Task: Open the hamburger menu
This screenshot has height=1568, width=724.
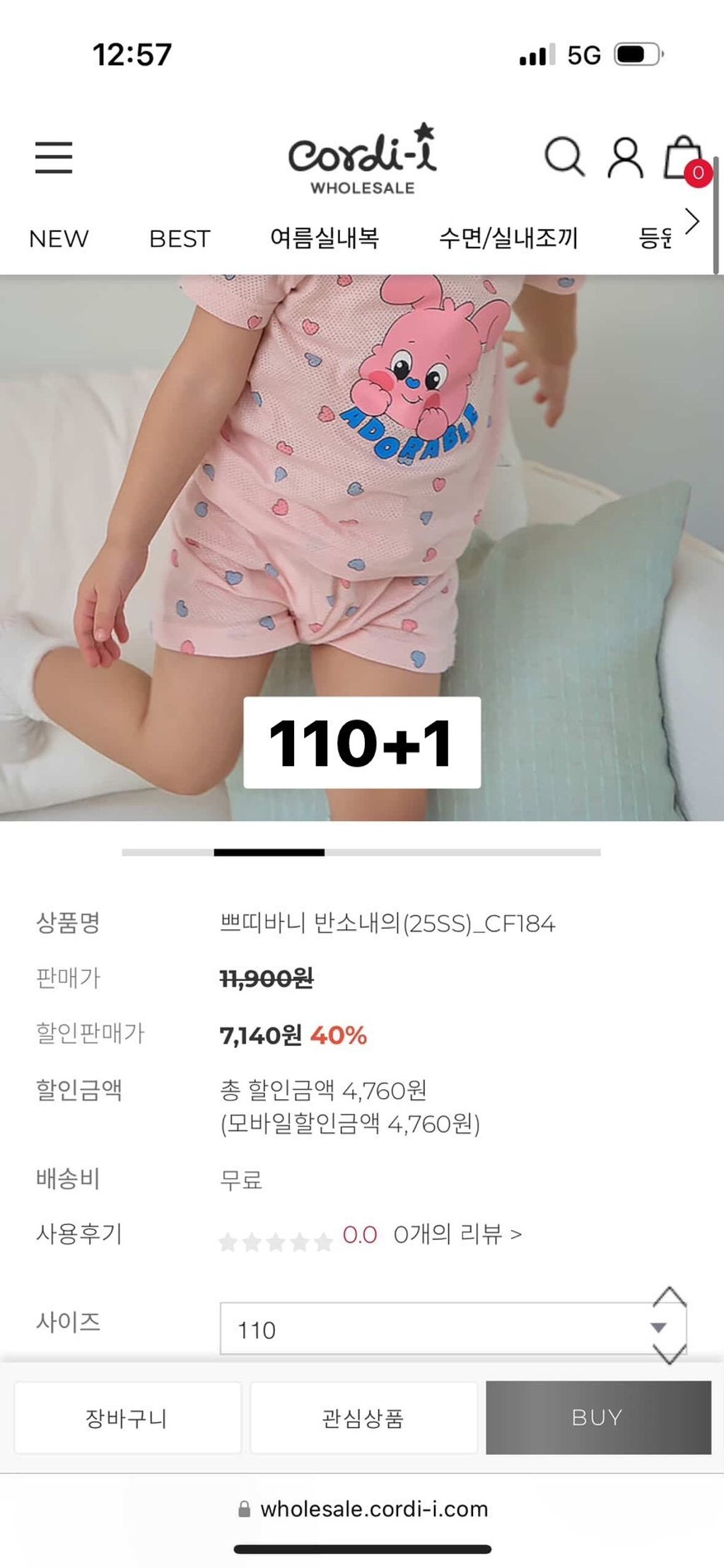Action: pos(54,157)
